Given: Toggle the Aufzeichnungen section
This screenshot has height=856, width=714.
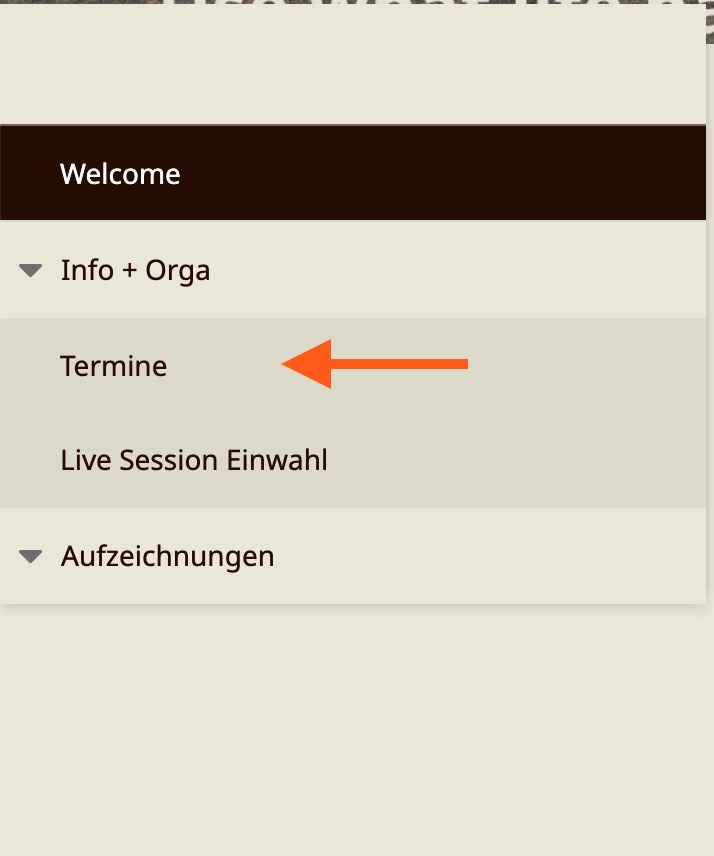Looking at the screenshot, I should coord(31,556).
